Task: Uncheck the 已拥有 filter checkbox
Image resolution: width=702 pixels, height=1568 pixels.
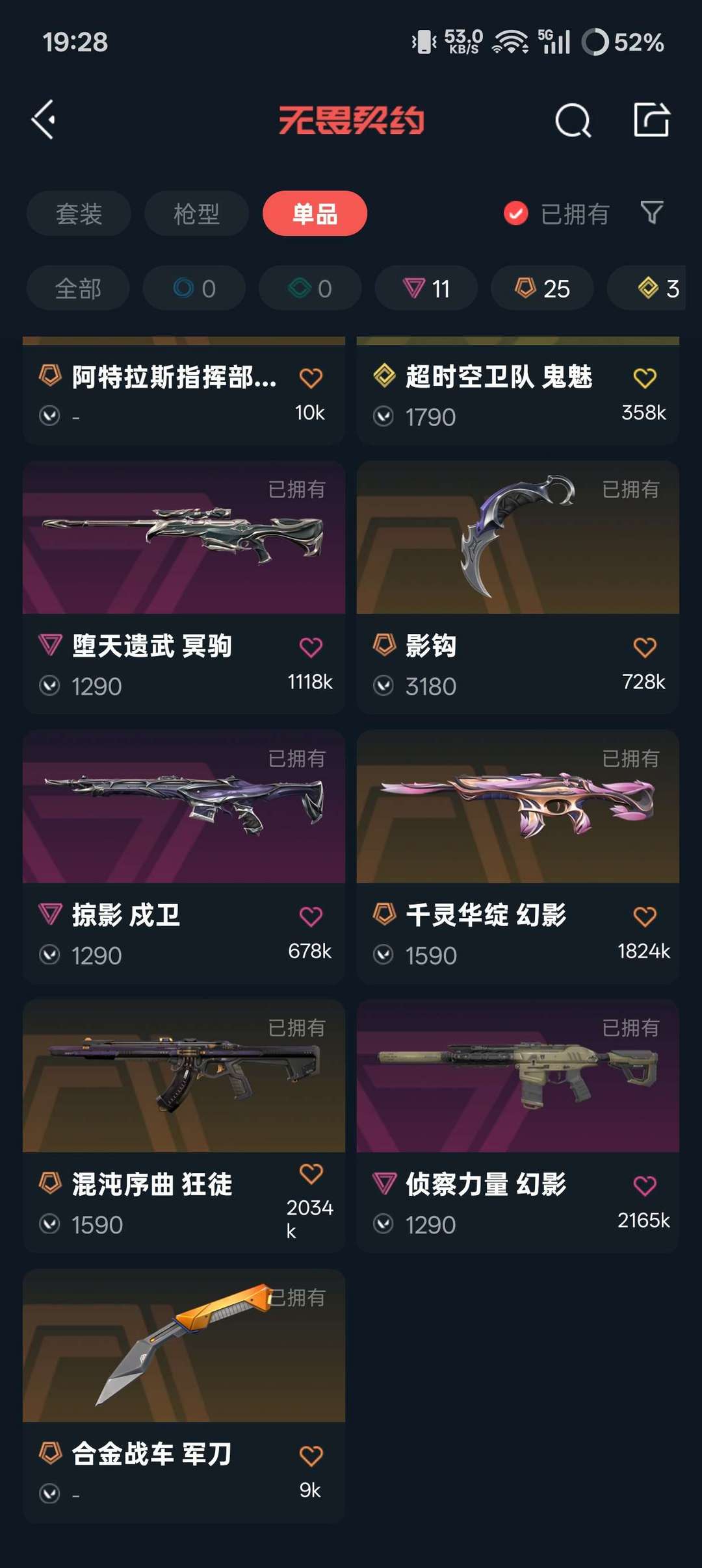Action: [516, 213]
